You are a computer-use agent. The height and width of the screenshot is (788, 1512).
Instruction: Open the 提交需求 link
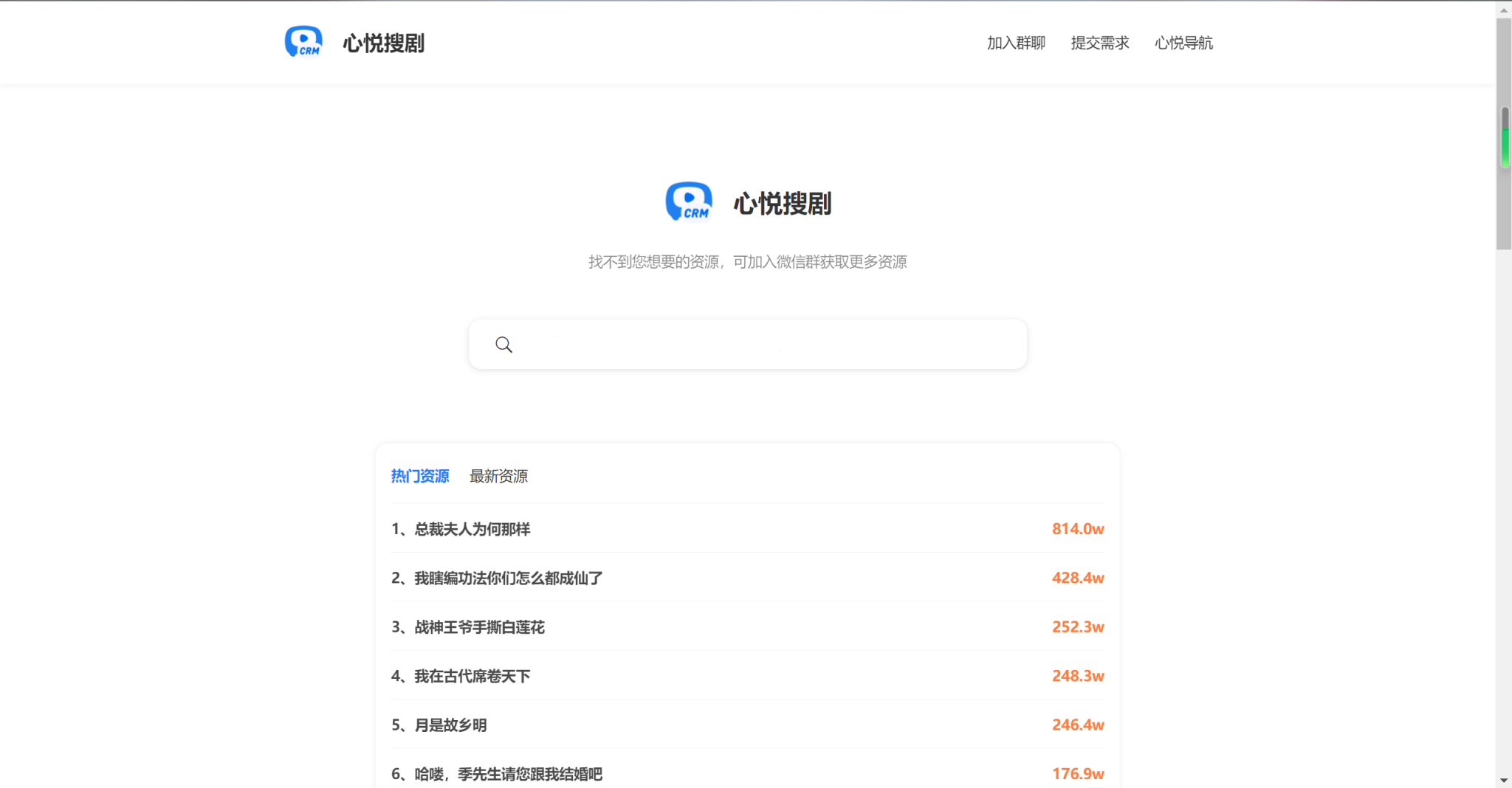tap(1099, 43)
